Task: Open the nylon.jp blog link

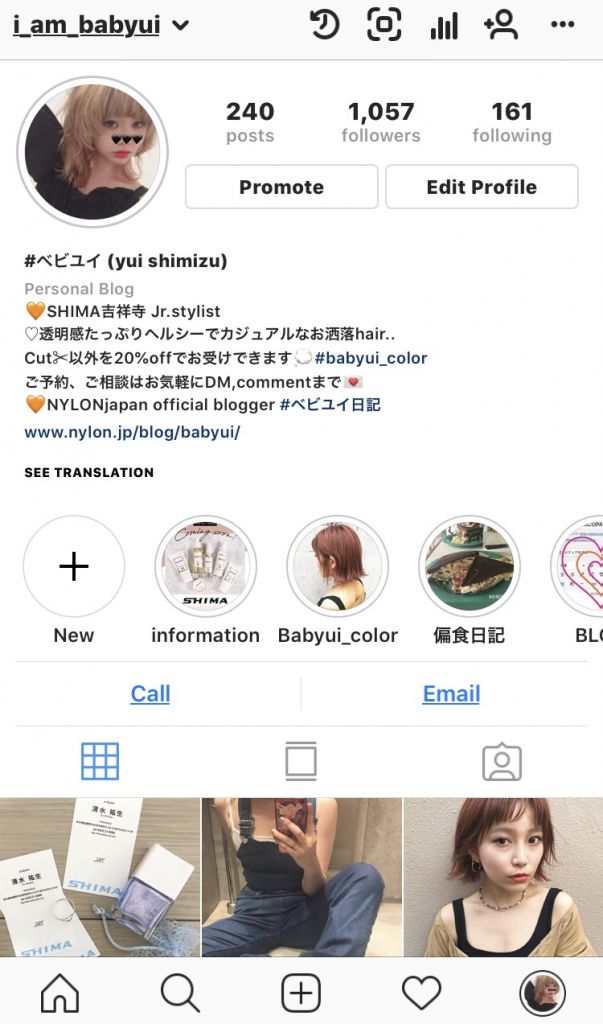Action: [132, 432]
